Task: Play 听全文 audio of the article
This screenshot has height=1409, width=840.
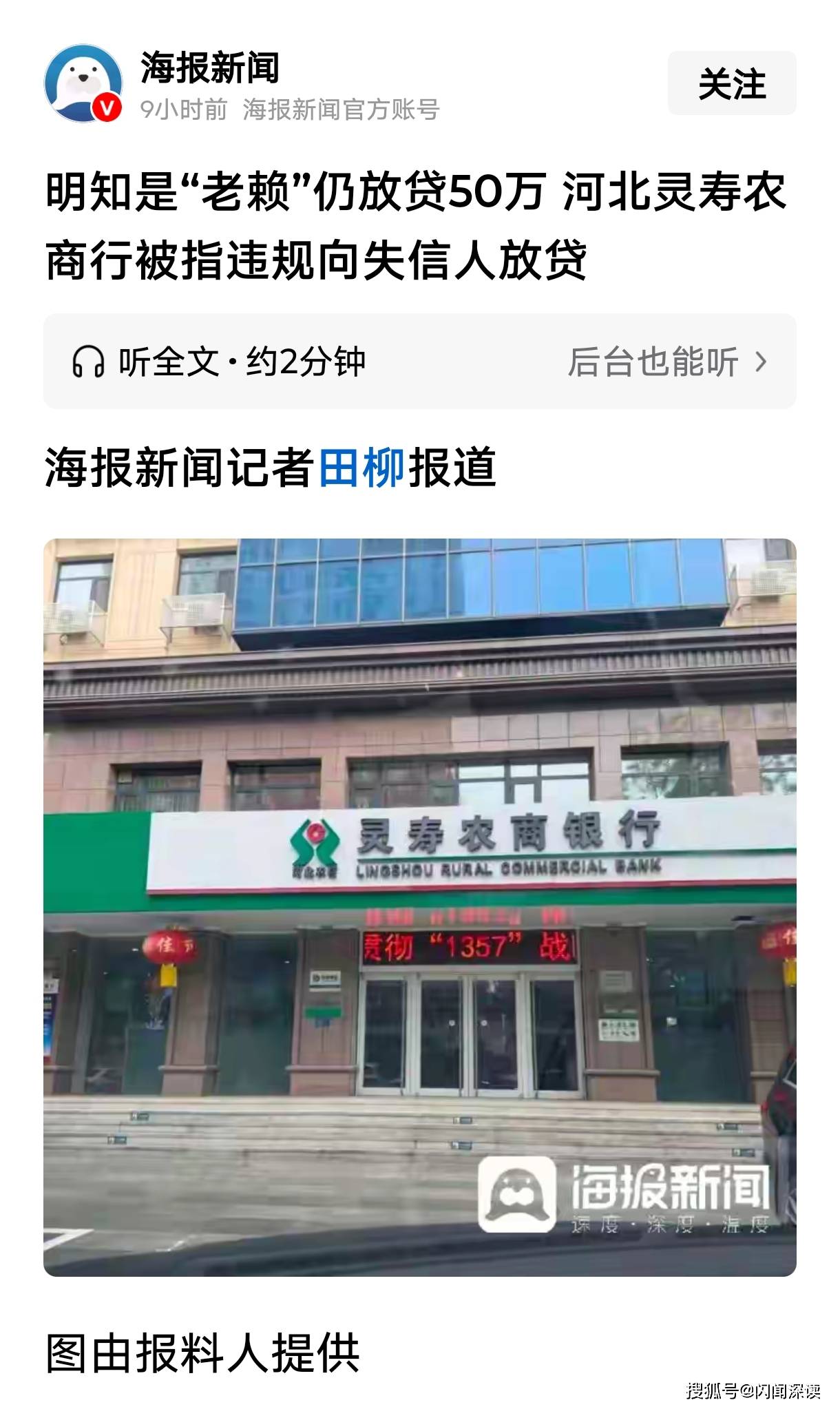Action: click(x=219, y=362)
